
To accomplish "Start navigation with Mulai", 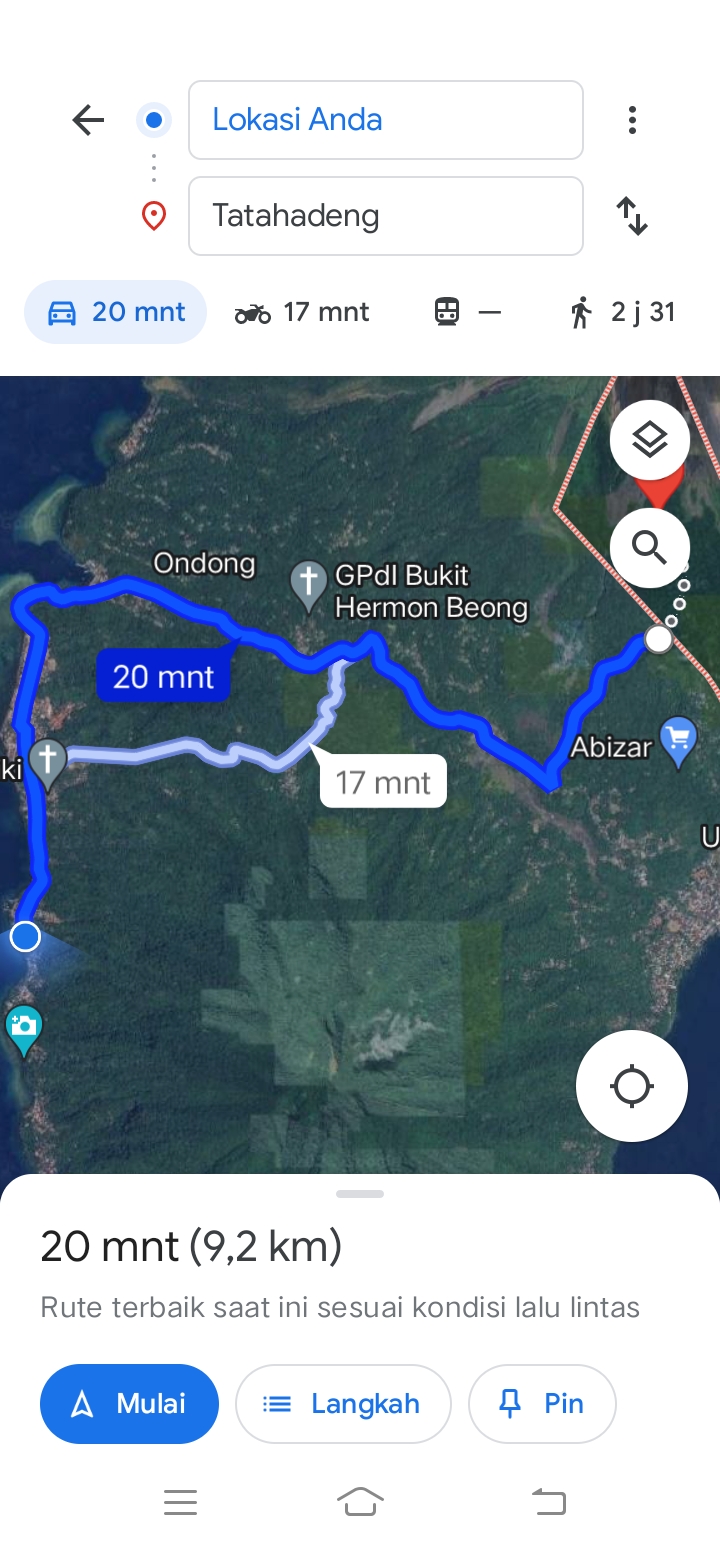I will [129, 1404].
